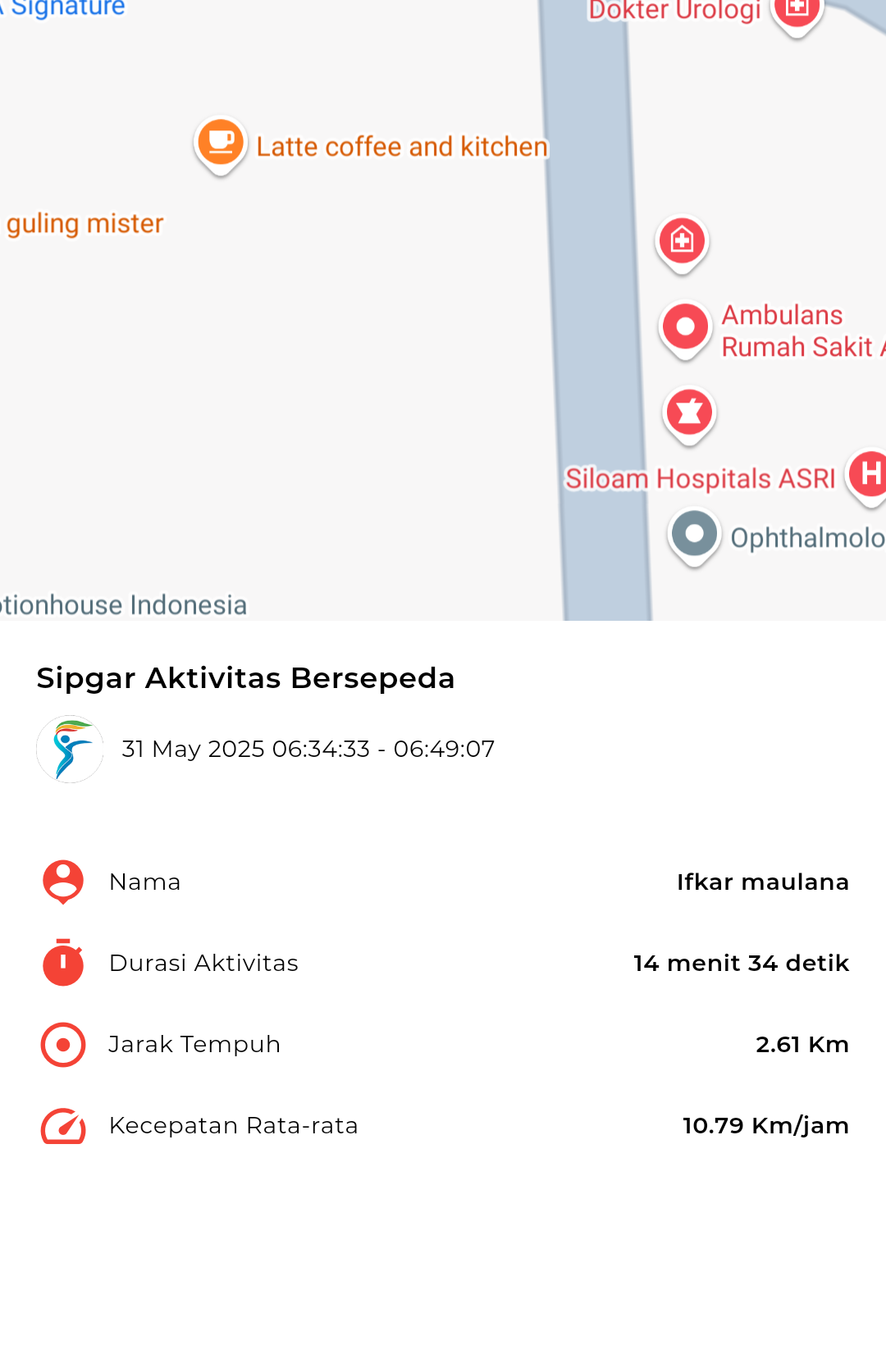Tap the Sipgar app logo avatar
This screenshot has height=1372, width=886.
click(x=70, y=749)
